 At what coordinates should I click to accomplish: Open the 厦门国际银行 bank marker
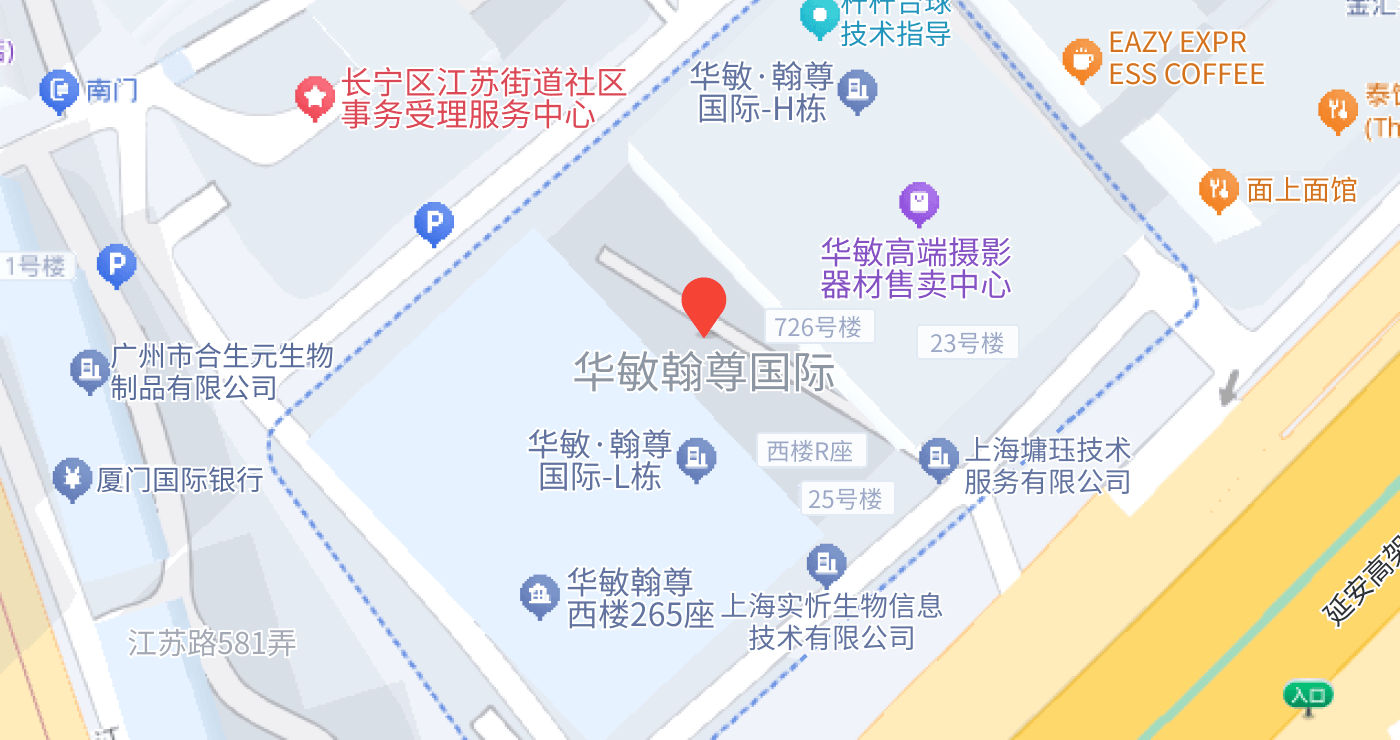coord(72,478)
